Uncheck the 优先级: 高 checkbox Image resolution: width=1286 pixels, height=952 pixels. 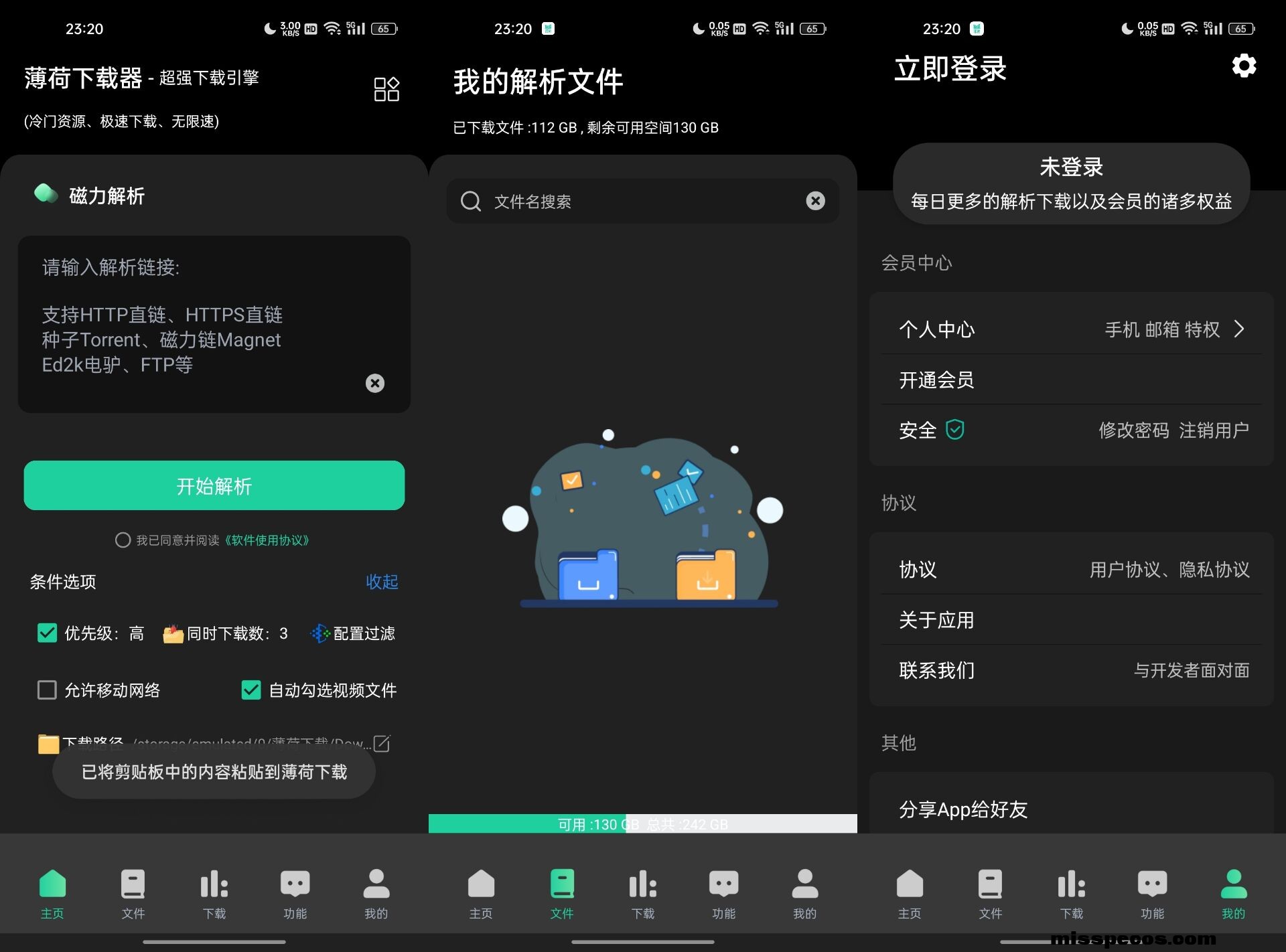48,633
